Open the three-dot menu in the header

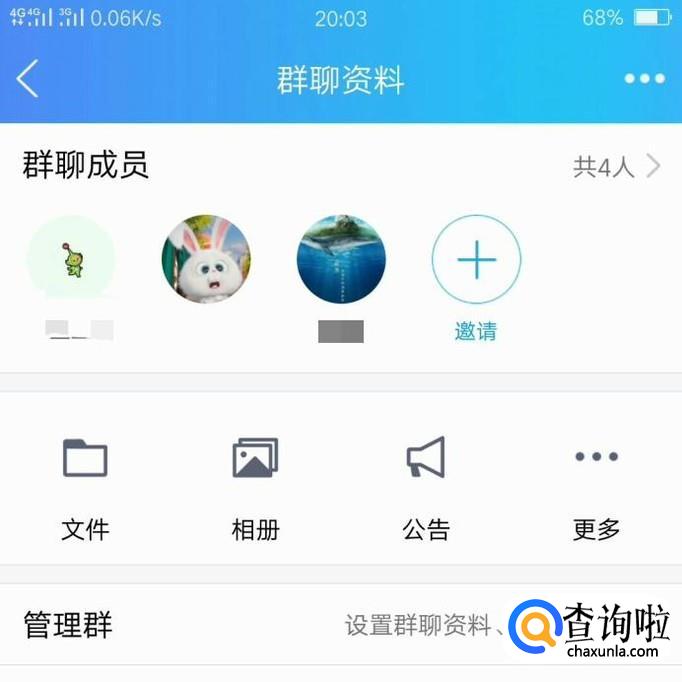click(644, 78)
